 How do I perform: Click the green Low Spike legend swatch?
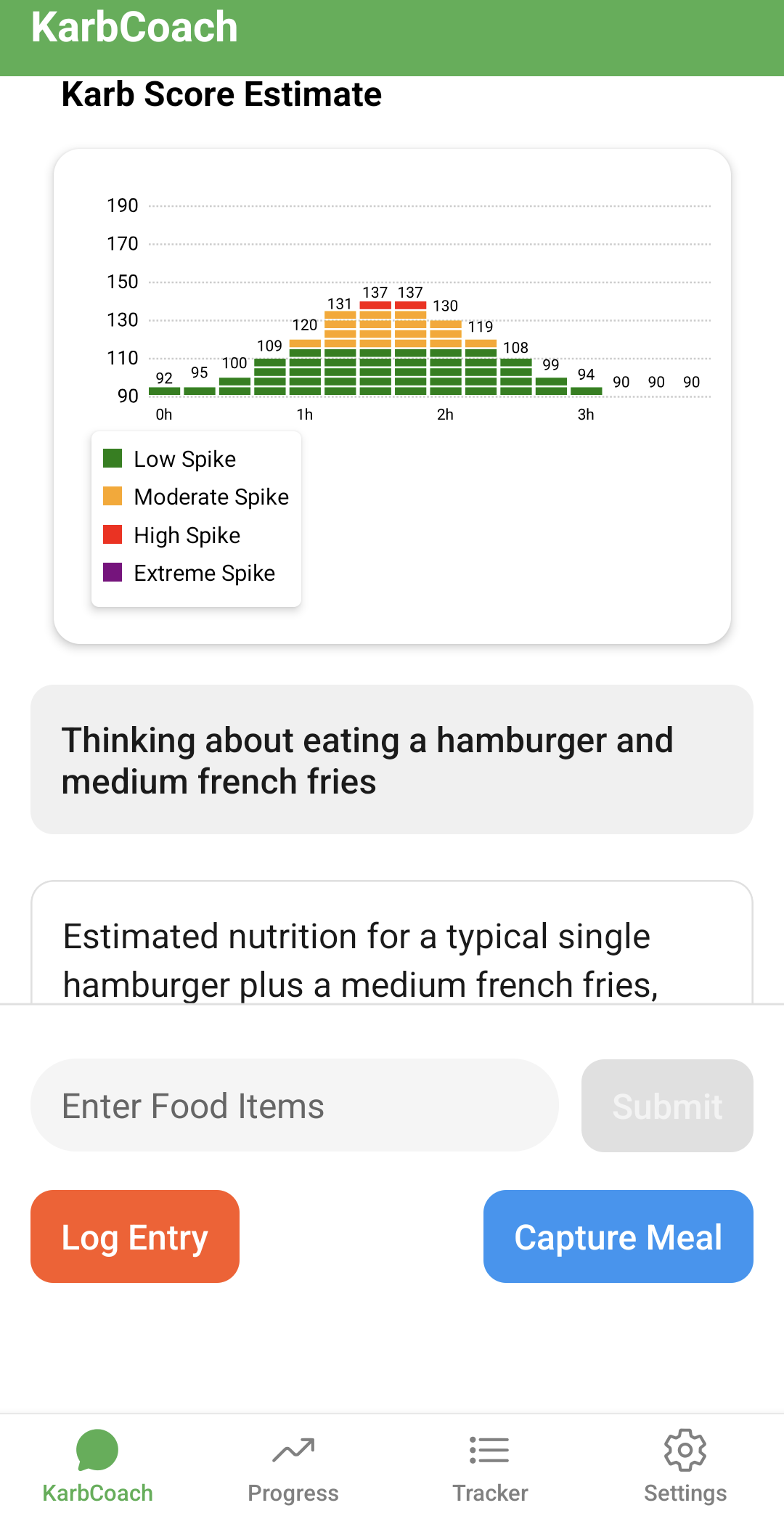click(x=113, y=458)
